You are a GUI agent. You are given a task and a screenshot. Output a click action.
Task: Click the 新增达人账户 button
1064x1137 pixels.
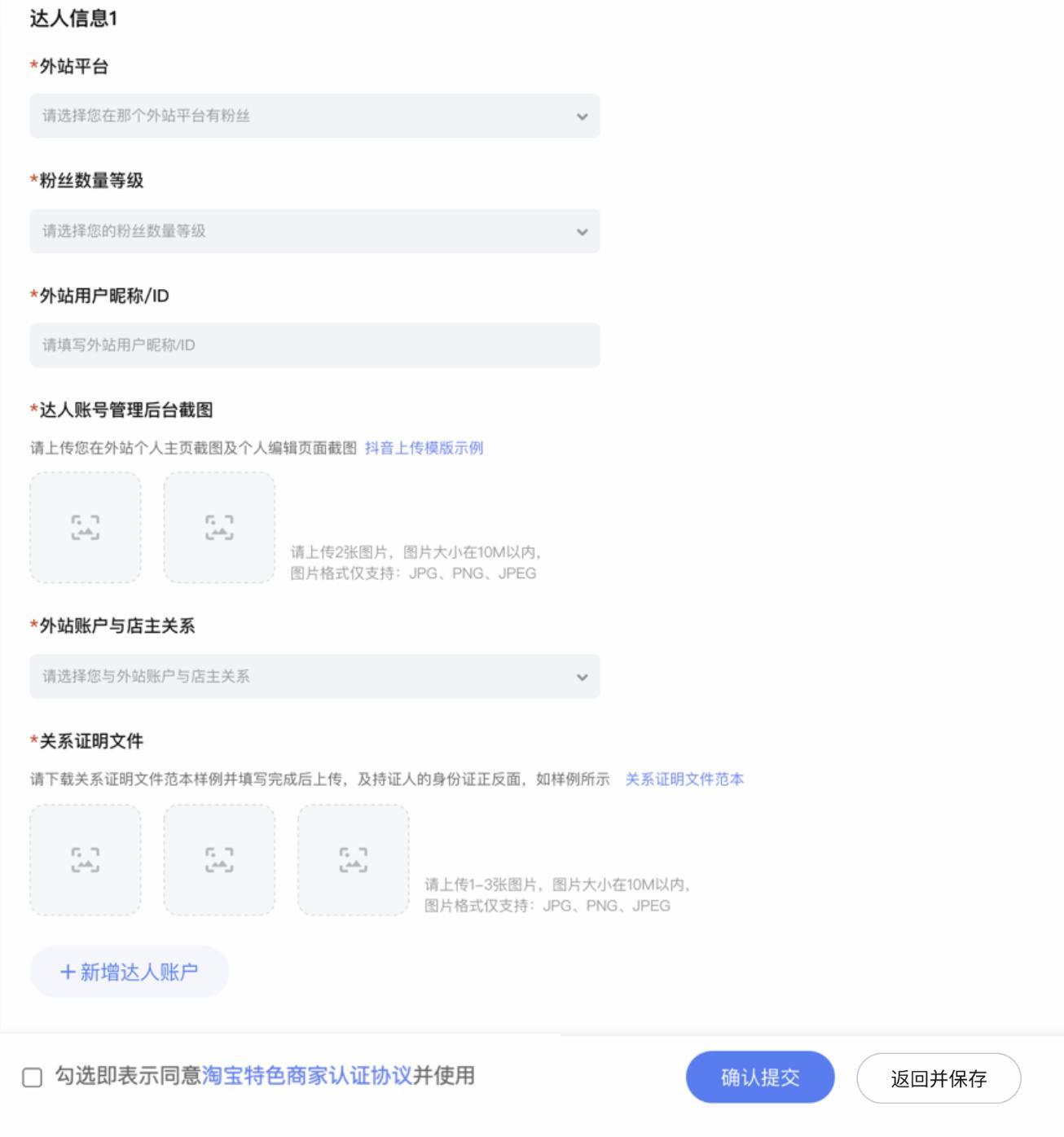[128, 971]
